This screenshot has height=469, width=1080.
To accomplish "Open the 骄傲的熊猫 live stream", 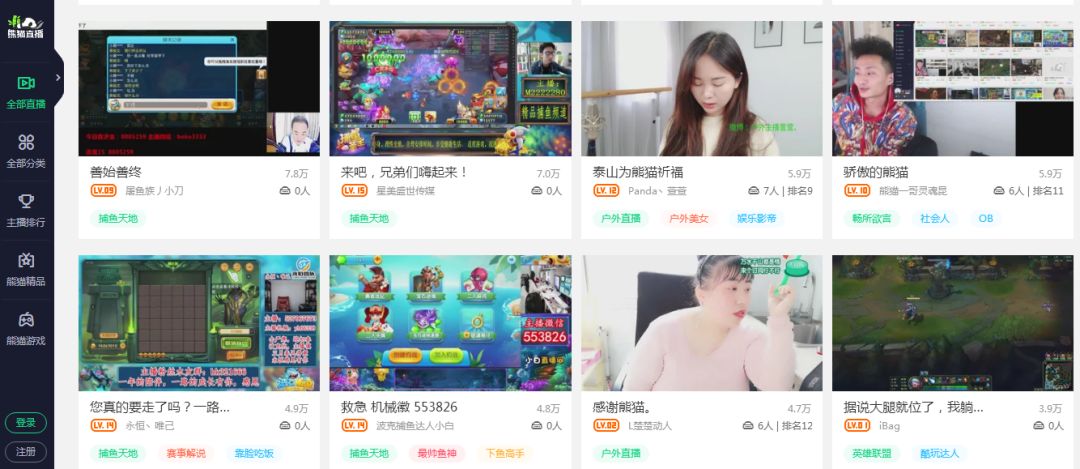I will pos(952,88).
